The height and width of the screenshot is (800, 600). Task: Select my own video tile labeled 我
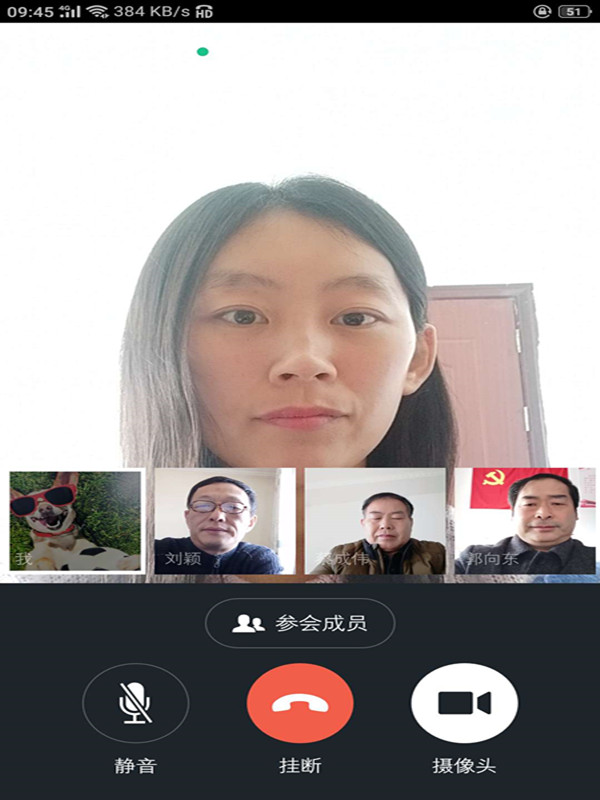(x=75, y=521)
